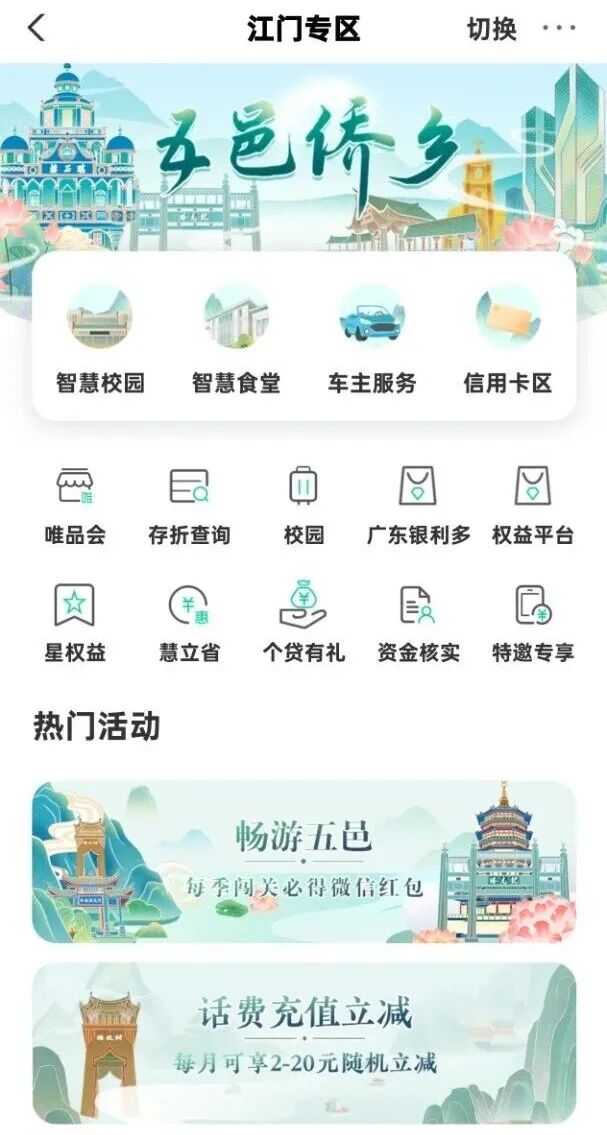Select 车主服务
The width and height of the screenshot is (607, 1135).
(x=372, y=339)
